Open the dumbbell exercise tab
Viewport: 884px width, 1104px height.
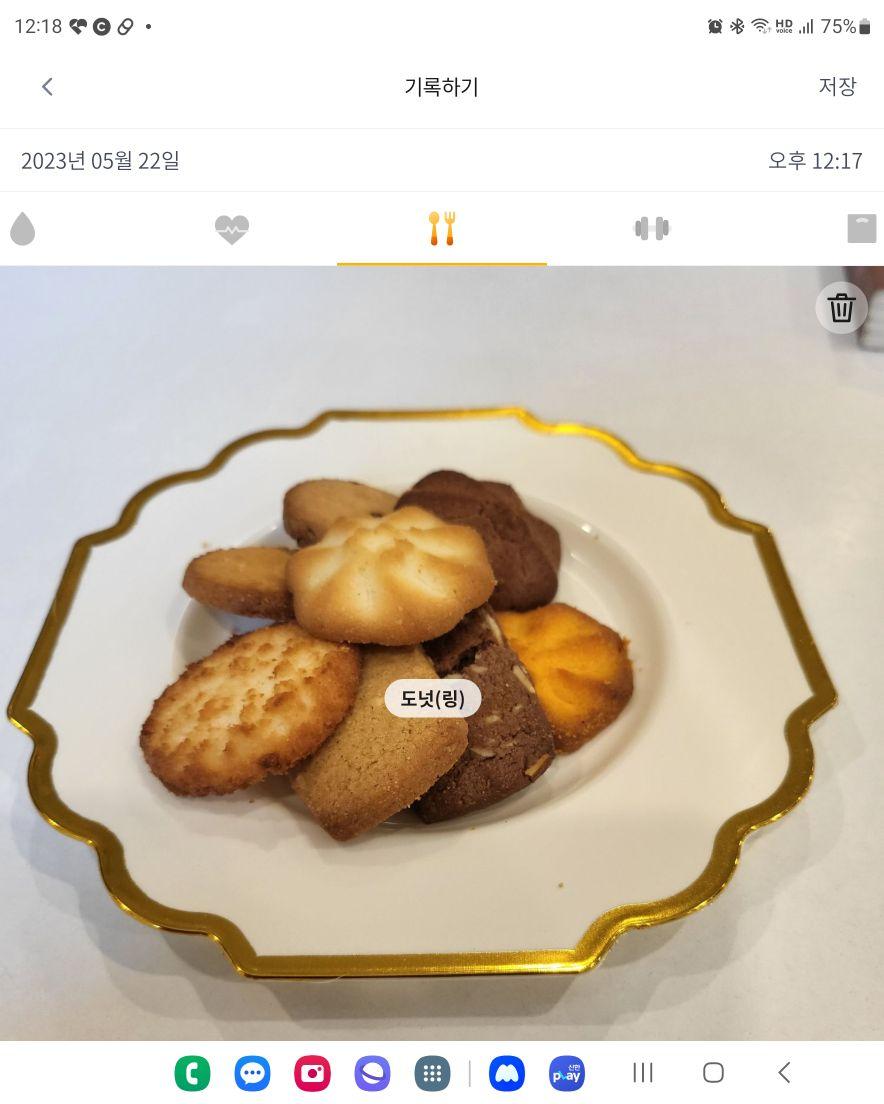click(652, 229)
